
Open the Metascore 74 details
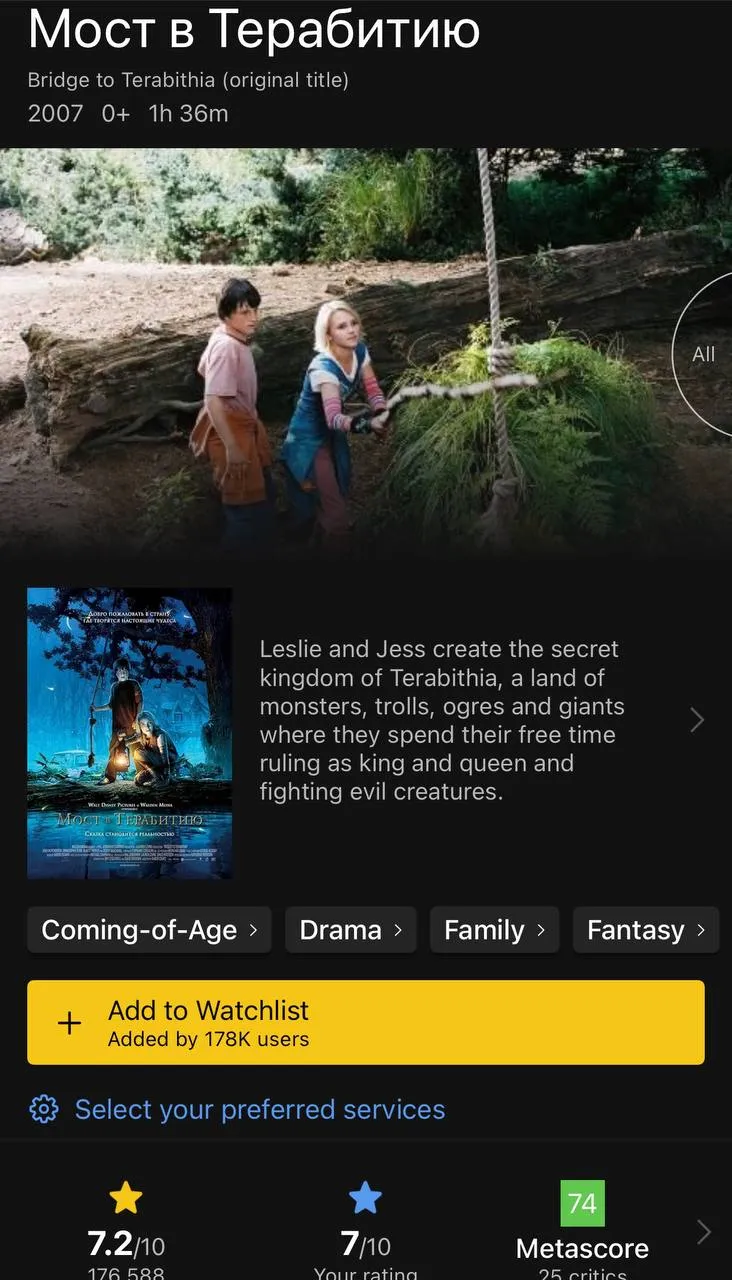[x=582, y=1230]
